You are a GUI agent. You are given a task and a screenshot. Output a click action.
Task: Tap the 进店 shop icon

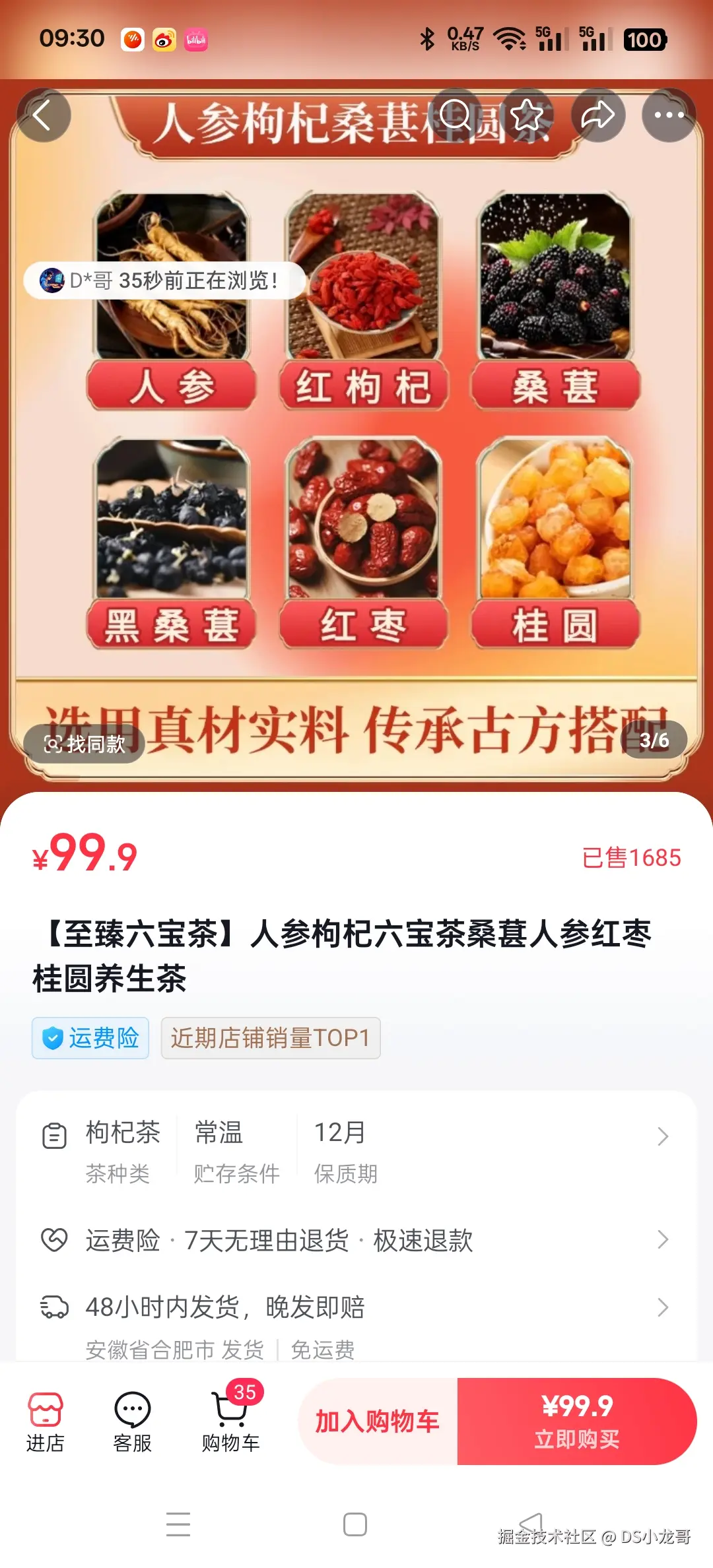point(46,1419)
